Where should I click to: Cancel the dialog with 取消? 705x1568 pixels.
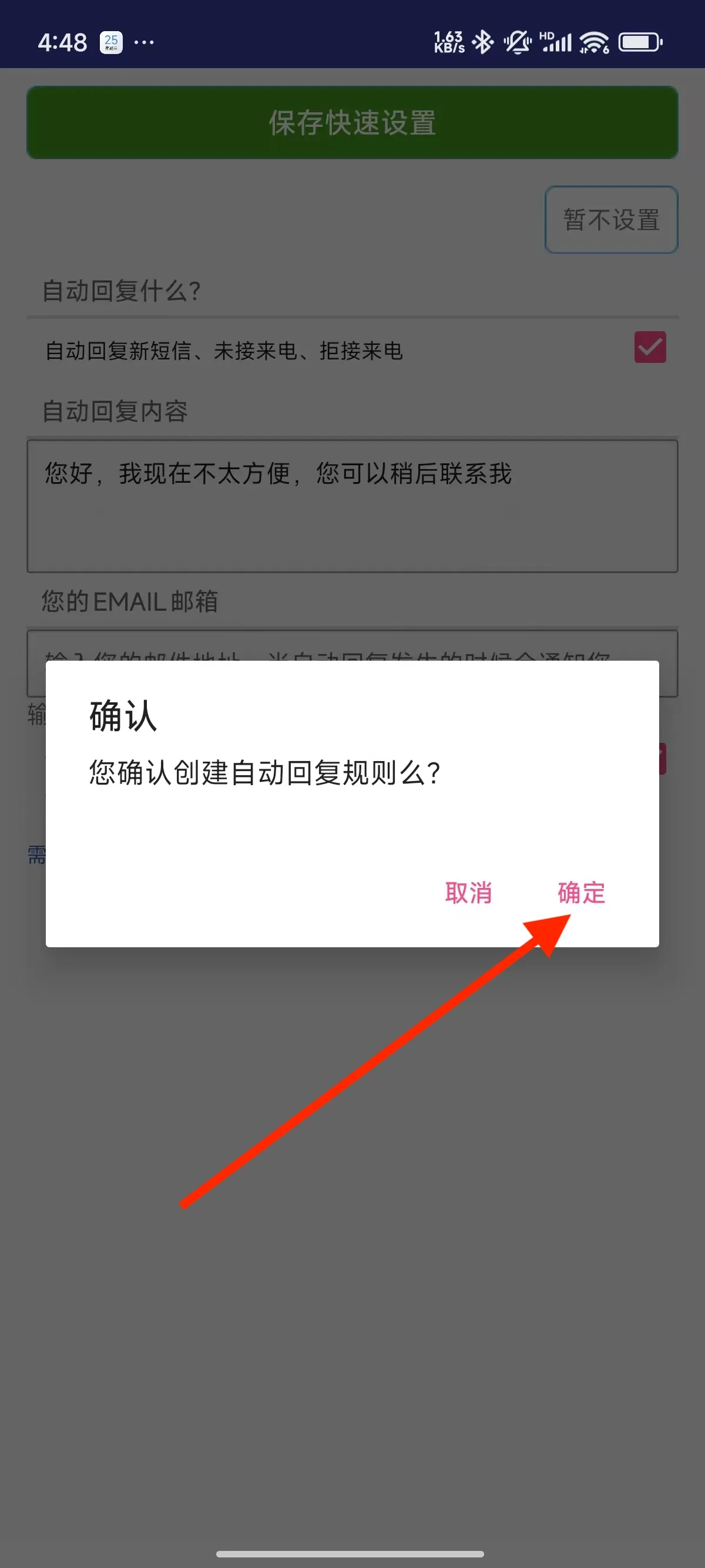(468, 892)
